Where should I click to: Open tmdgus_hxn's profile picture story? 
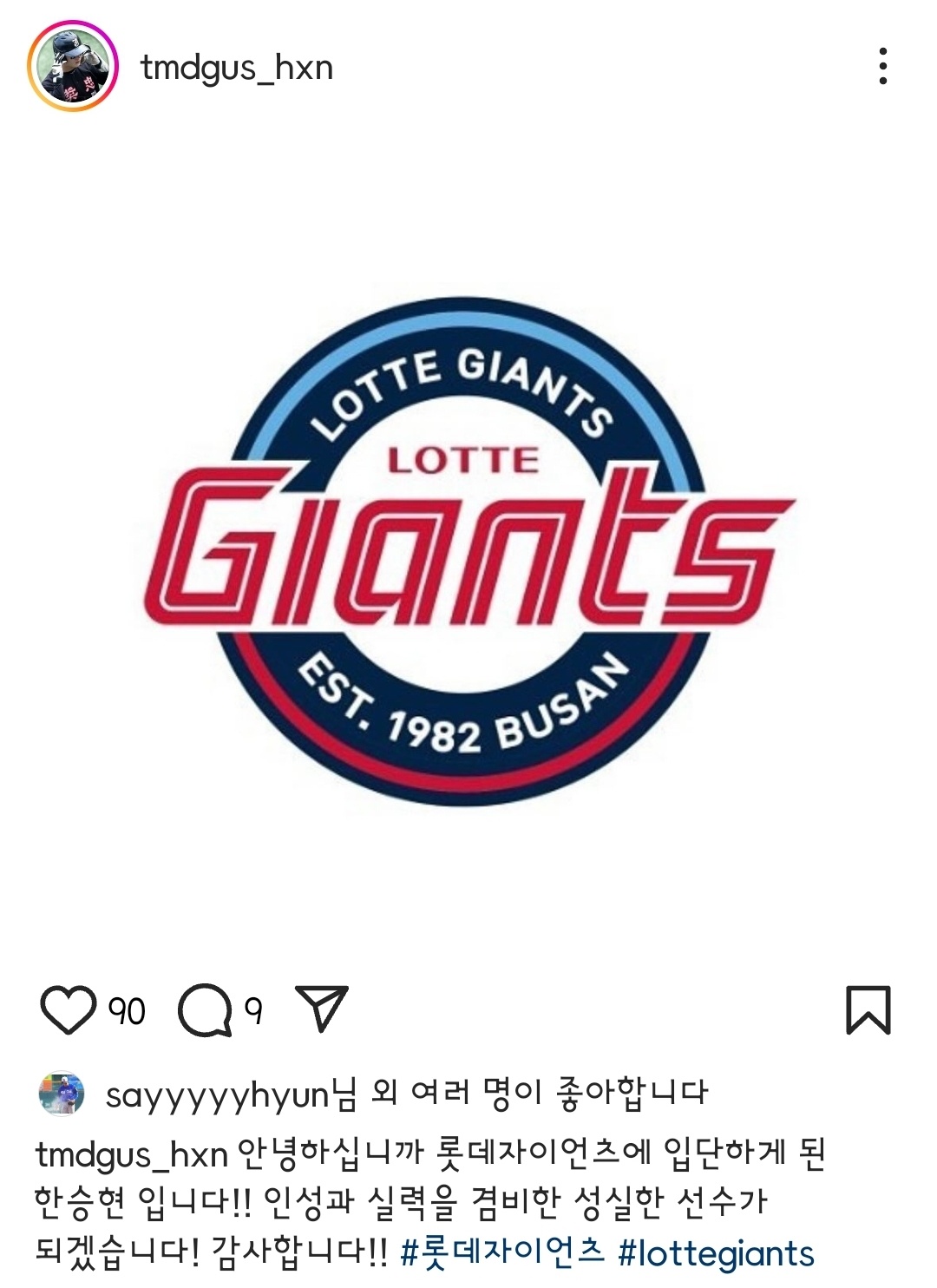tap(73, 67)
